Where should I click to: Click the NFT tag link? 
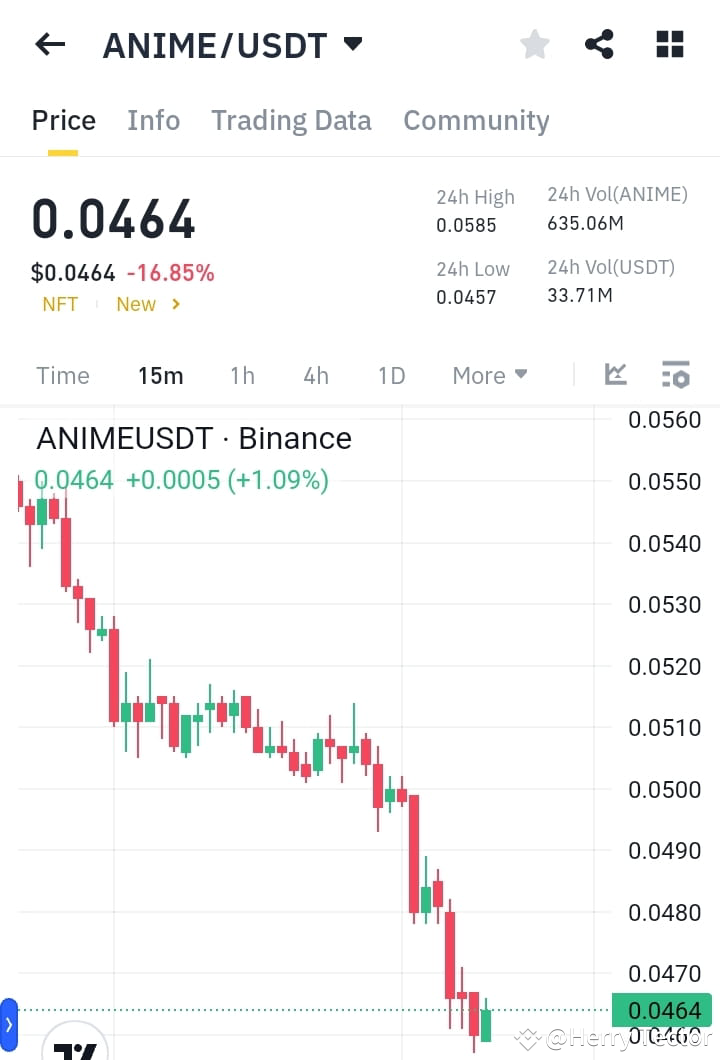59,304
